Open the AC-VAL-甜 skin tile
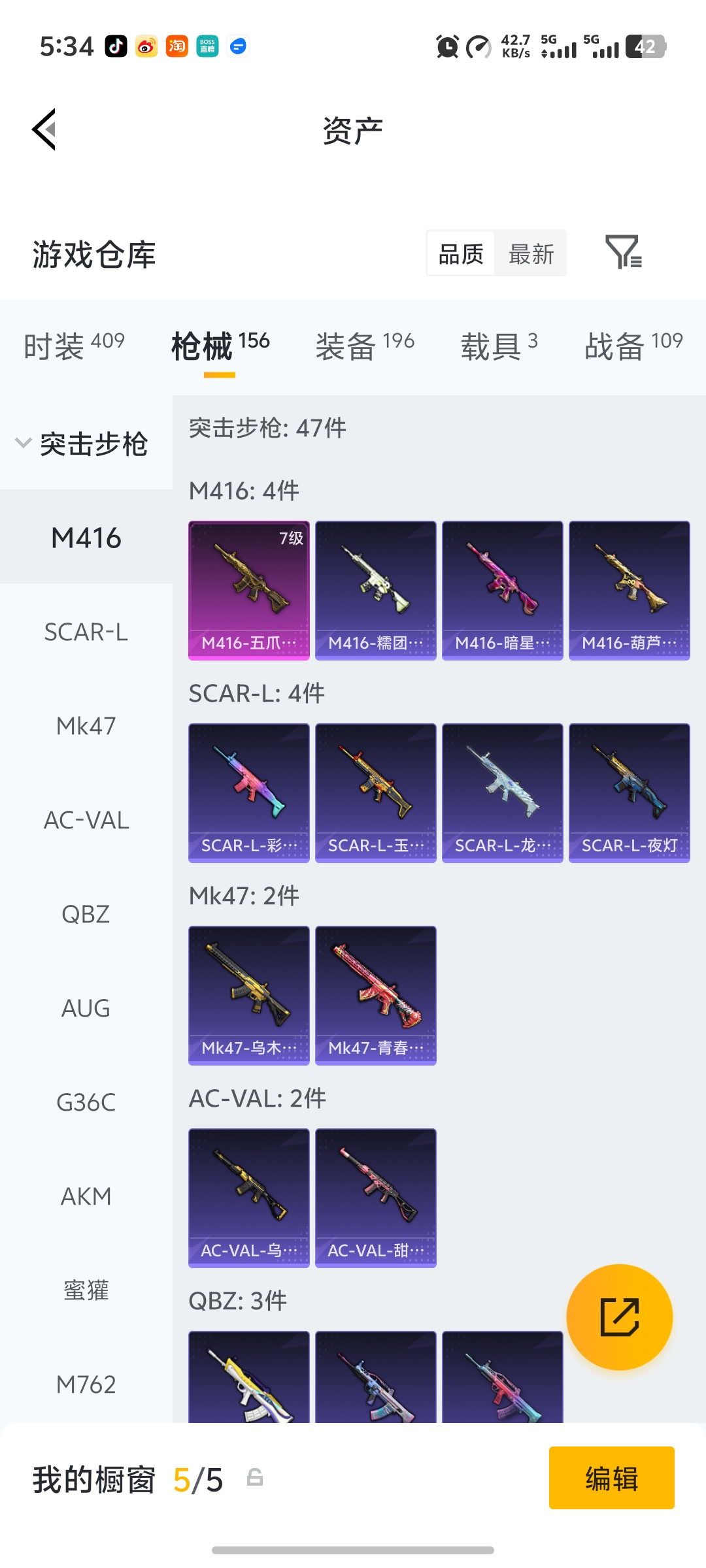This screenshot has width=706, height=1568. pyautogui.click(x=375, y=1198)
